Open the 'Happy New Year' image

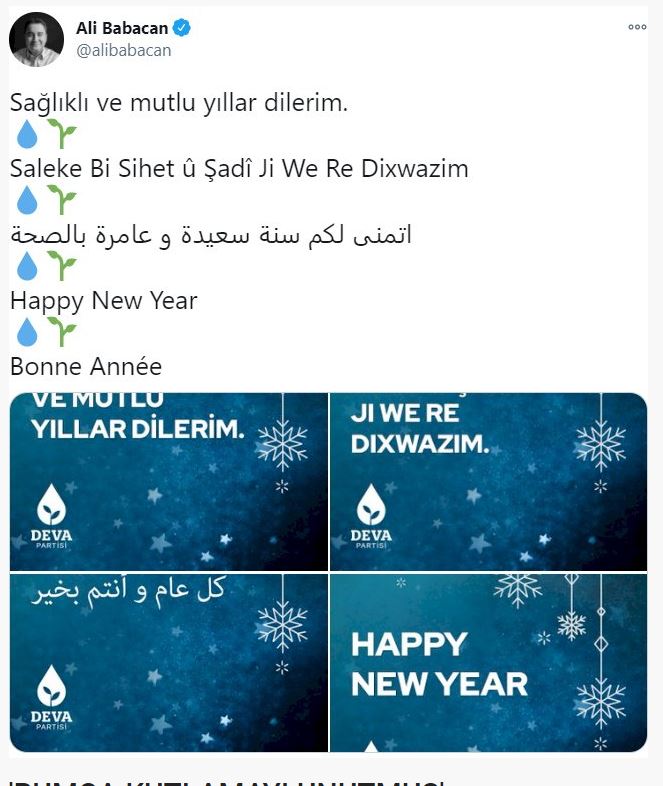point(488,663)
